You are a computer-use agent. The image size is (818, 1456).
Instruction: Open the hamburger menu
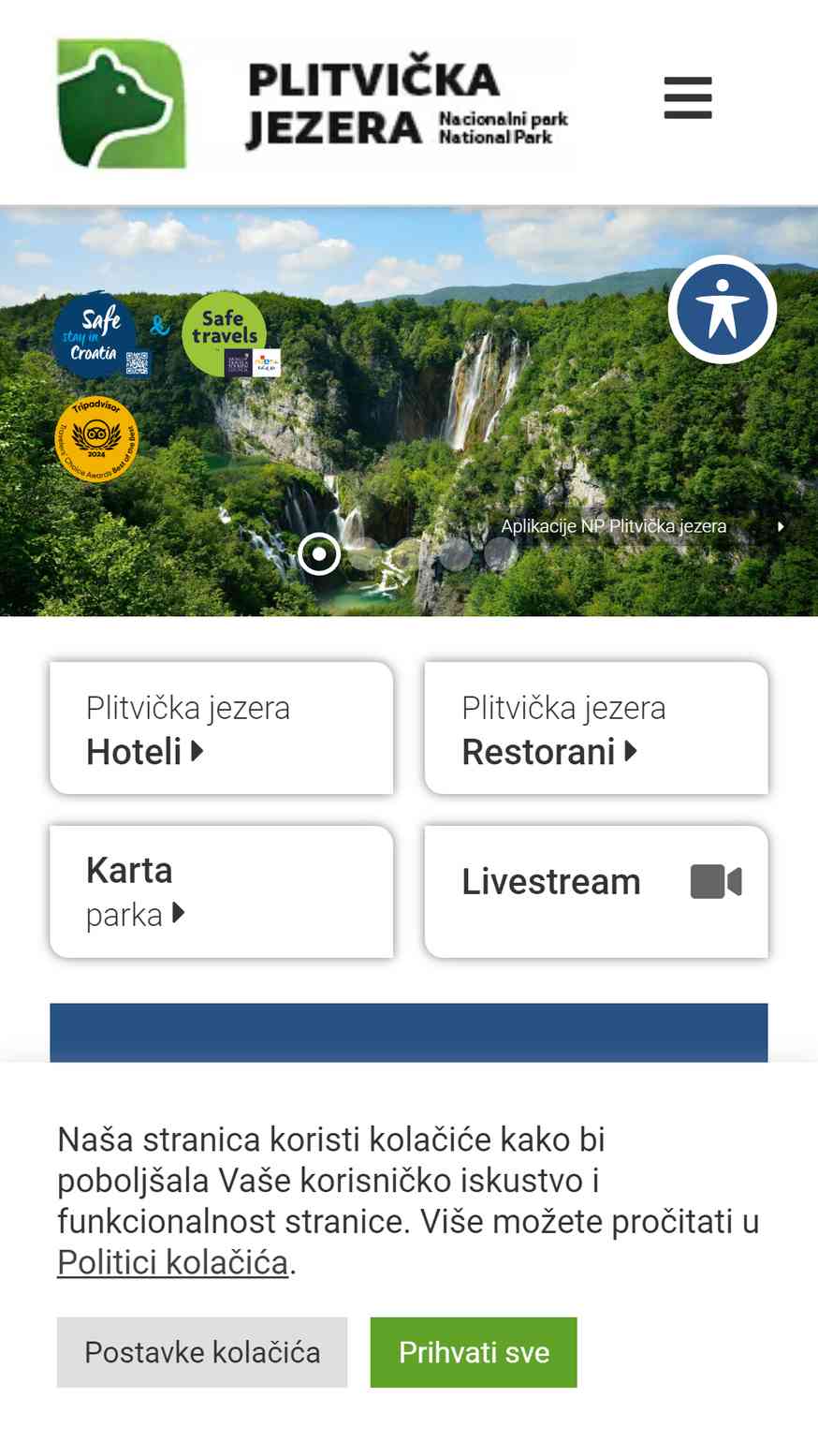tap(688, 98)
